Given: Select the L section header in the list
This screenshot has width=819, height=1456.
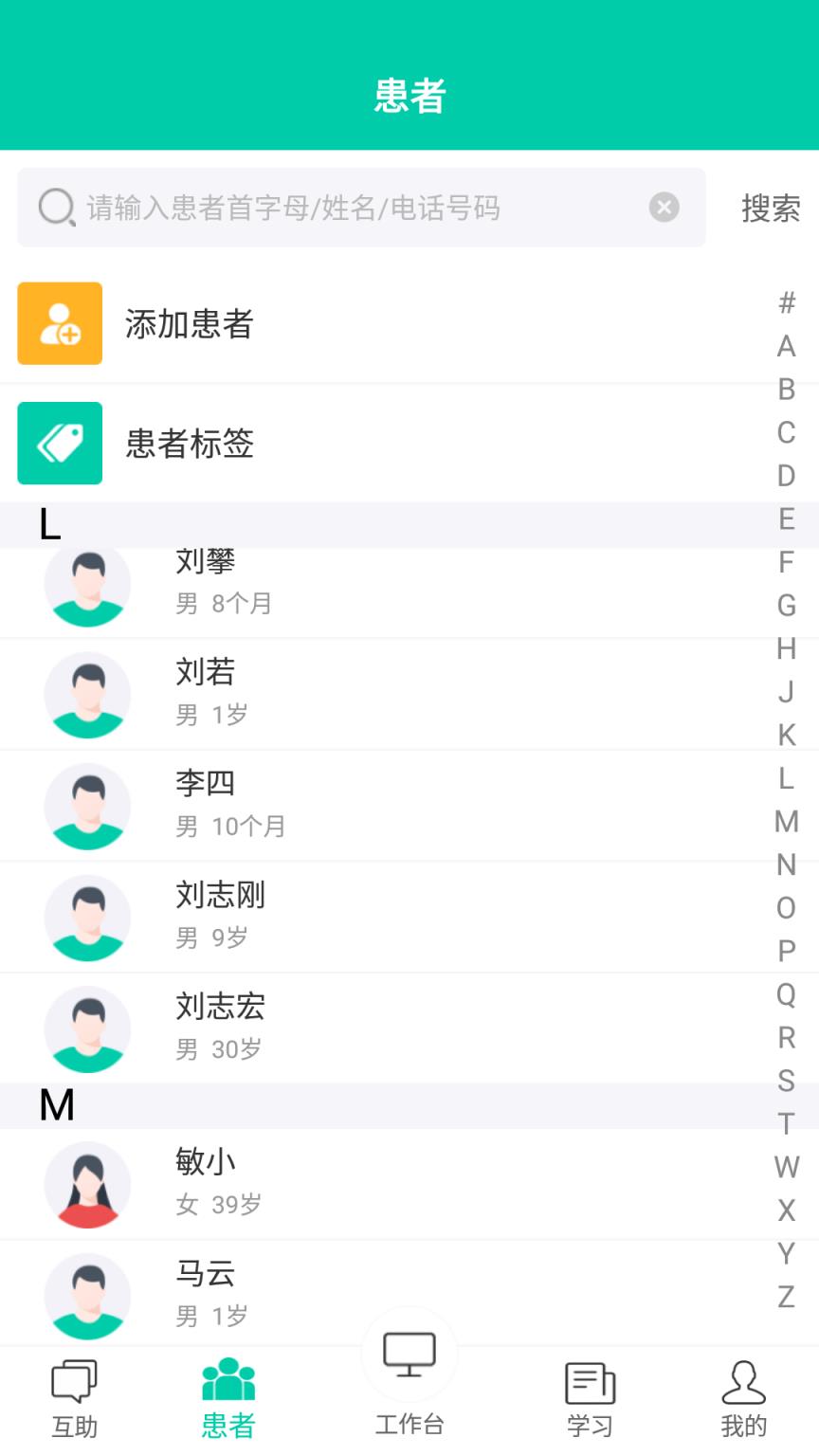Looking at the screenshot, I should (51, 522).
